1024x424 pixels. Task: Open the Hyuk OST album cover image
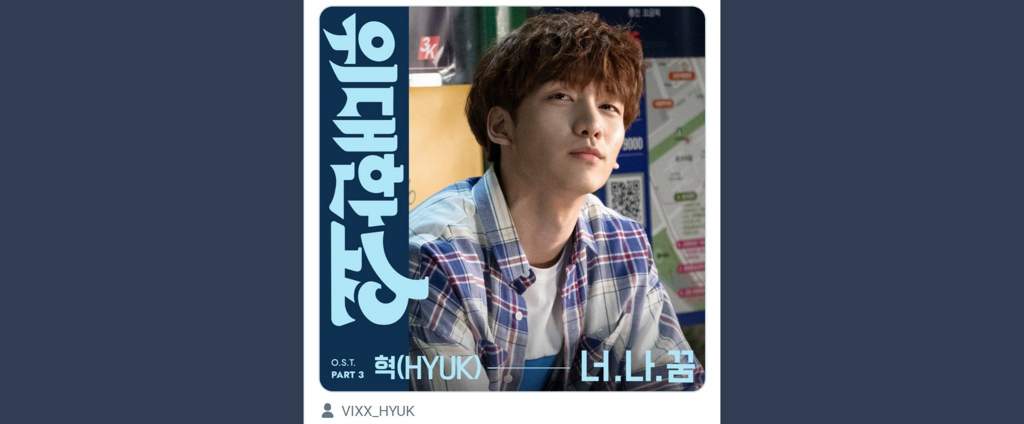coord(512,198)
